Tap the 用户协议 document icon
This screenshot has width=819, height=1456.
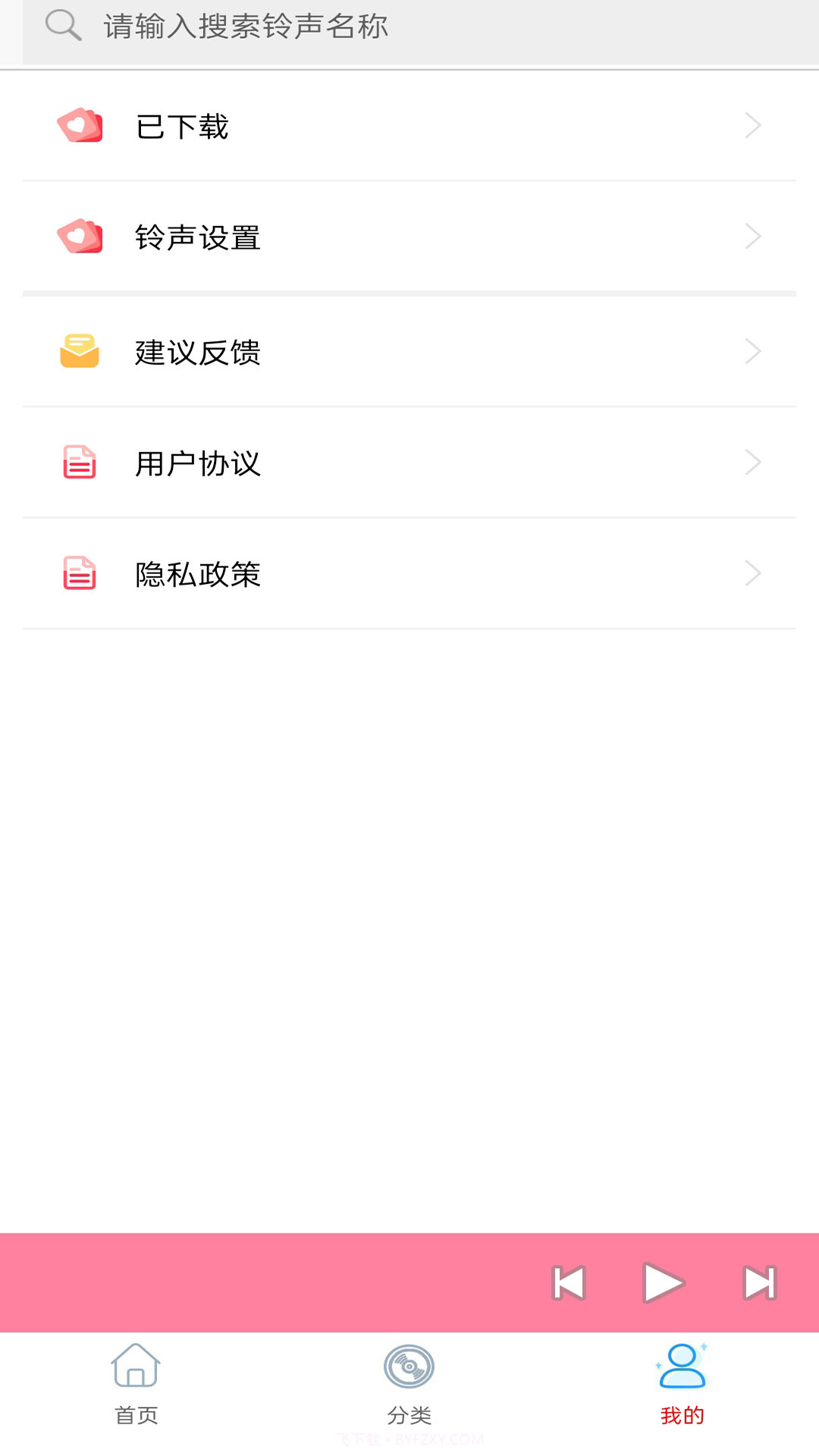pyautogui.click(x=79, y=462)
